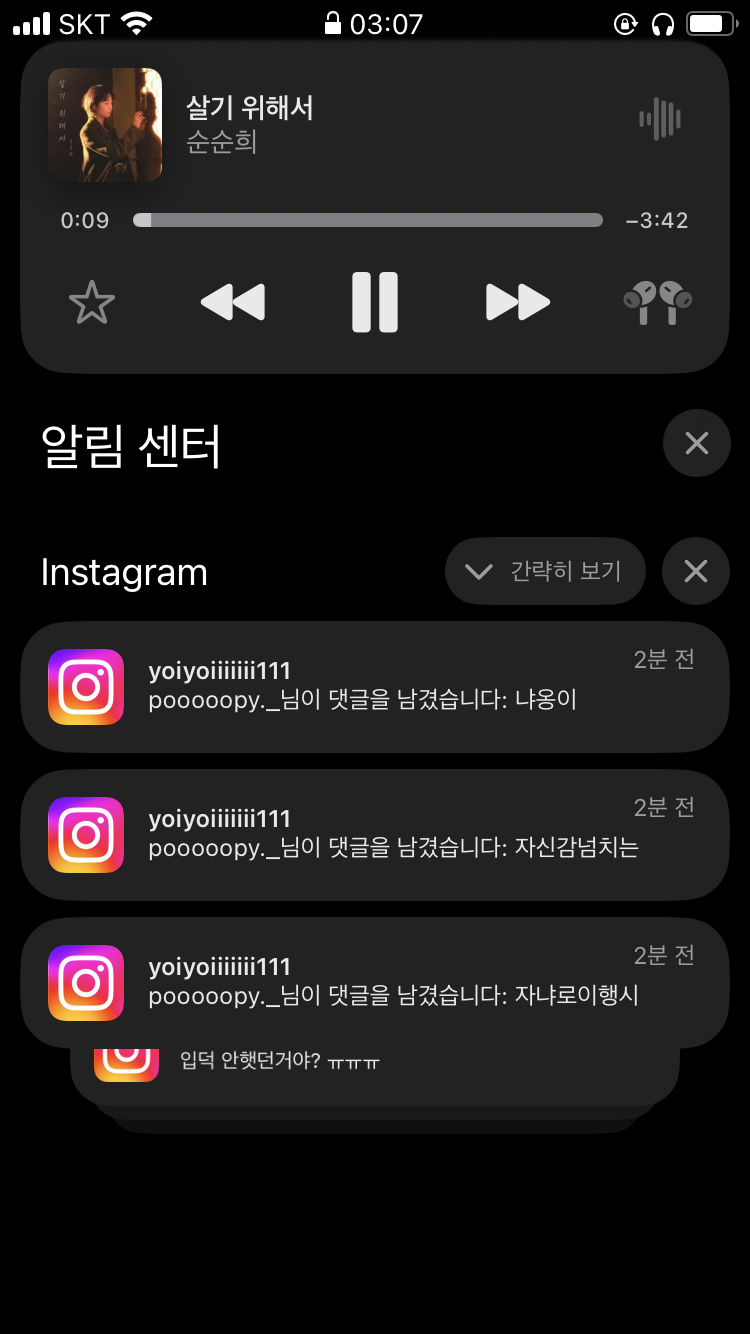Dismiss the Instagram notification group
The width and height of the screenshot is (750, 1334).
696,571
